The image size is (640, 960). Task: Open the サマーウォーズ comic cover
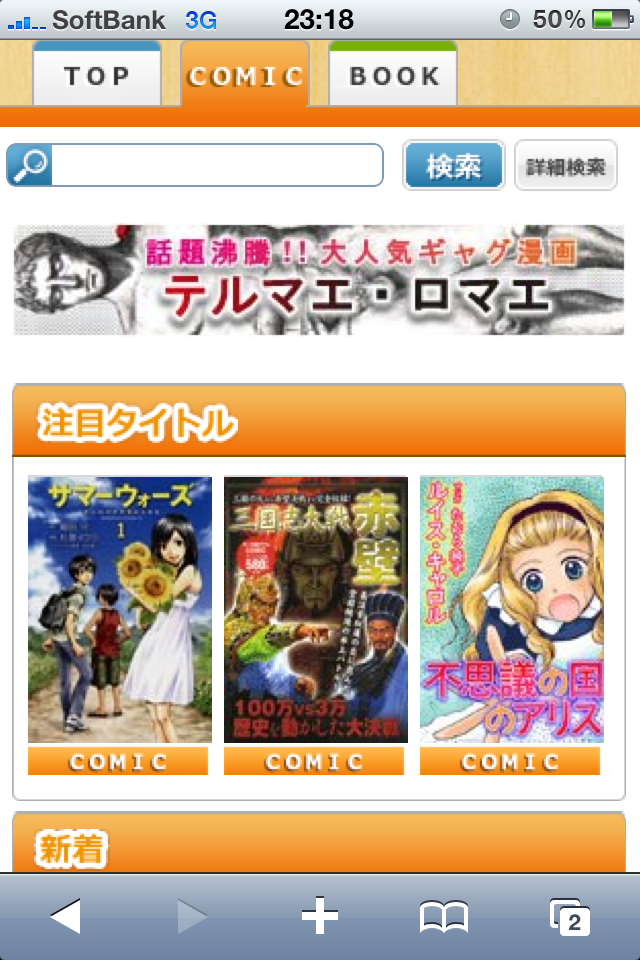(120, 609)
